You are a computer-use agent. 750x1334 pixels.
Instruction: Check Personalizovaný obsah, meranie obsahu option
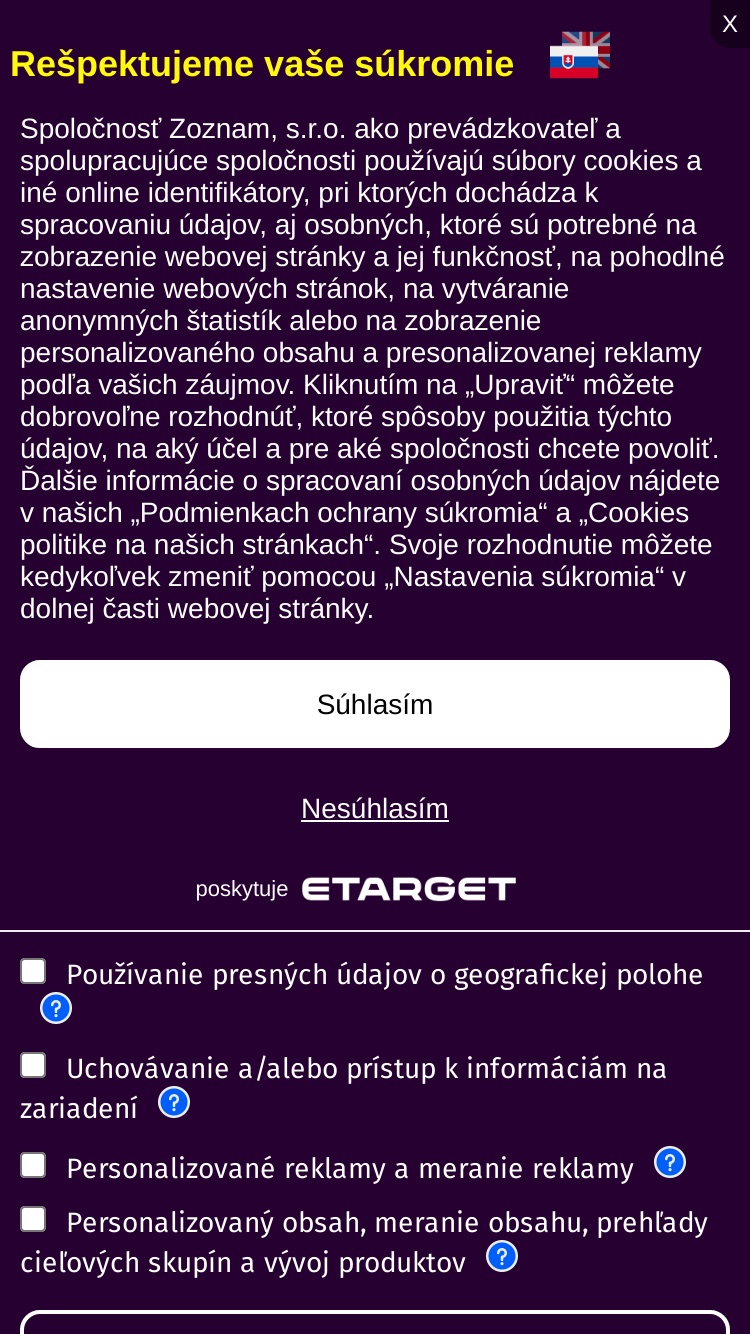33,1219
